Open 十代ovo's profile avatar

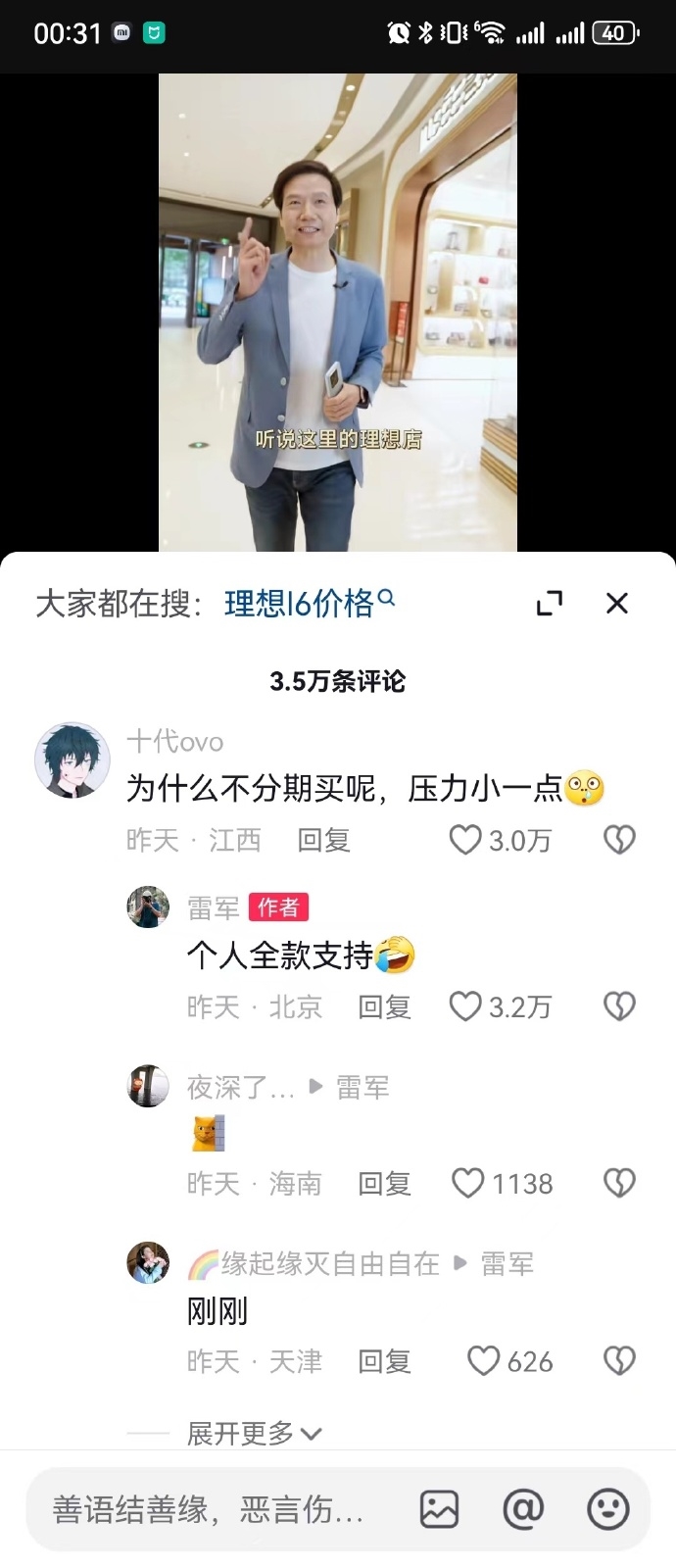(72, 760)
